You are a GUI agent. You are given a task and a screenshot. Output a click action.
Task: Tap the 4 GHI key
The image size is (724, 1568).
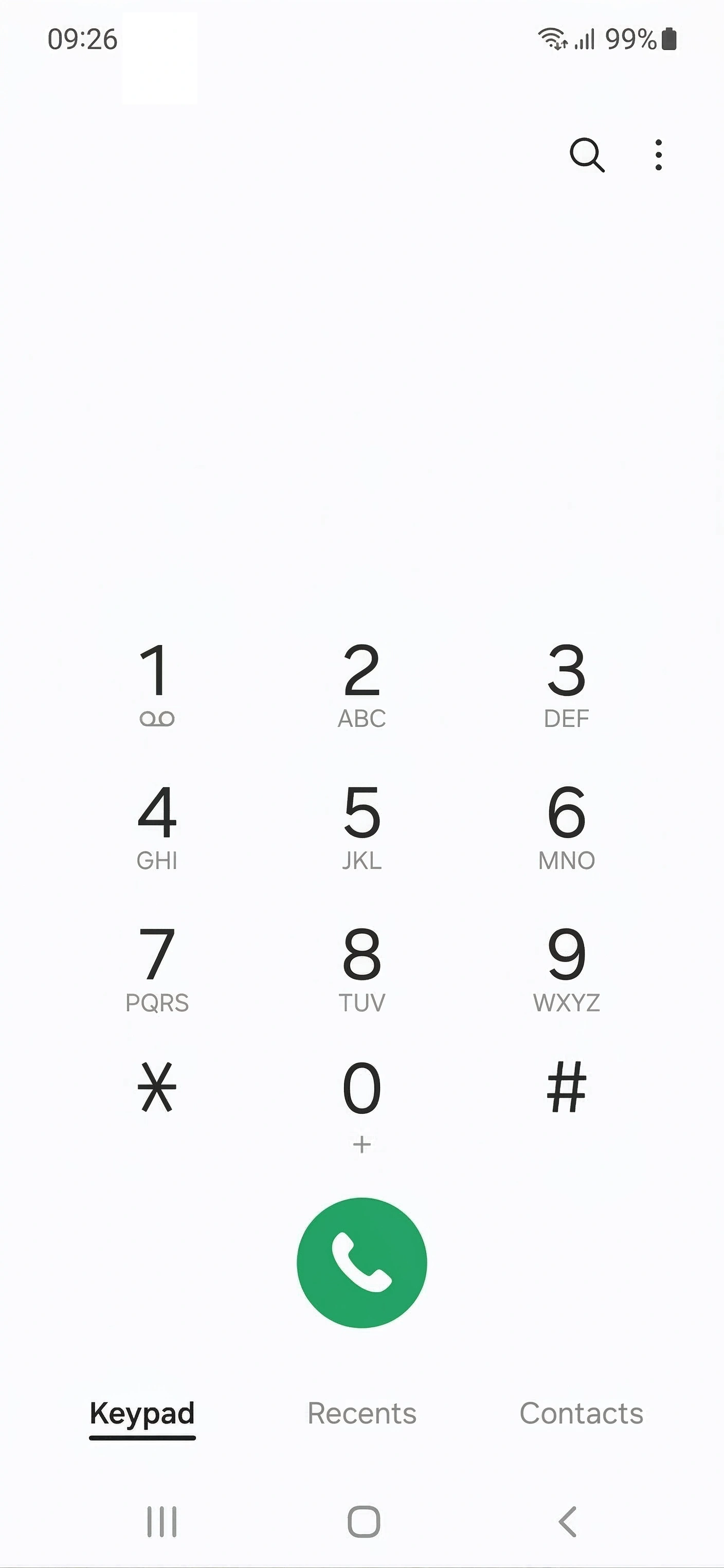(x=157, y=827)
